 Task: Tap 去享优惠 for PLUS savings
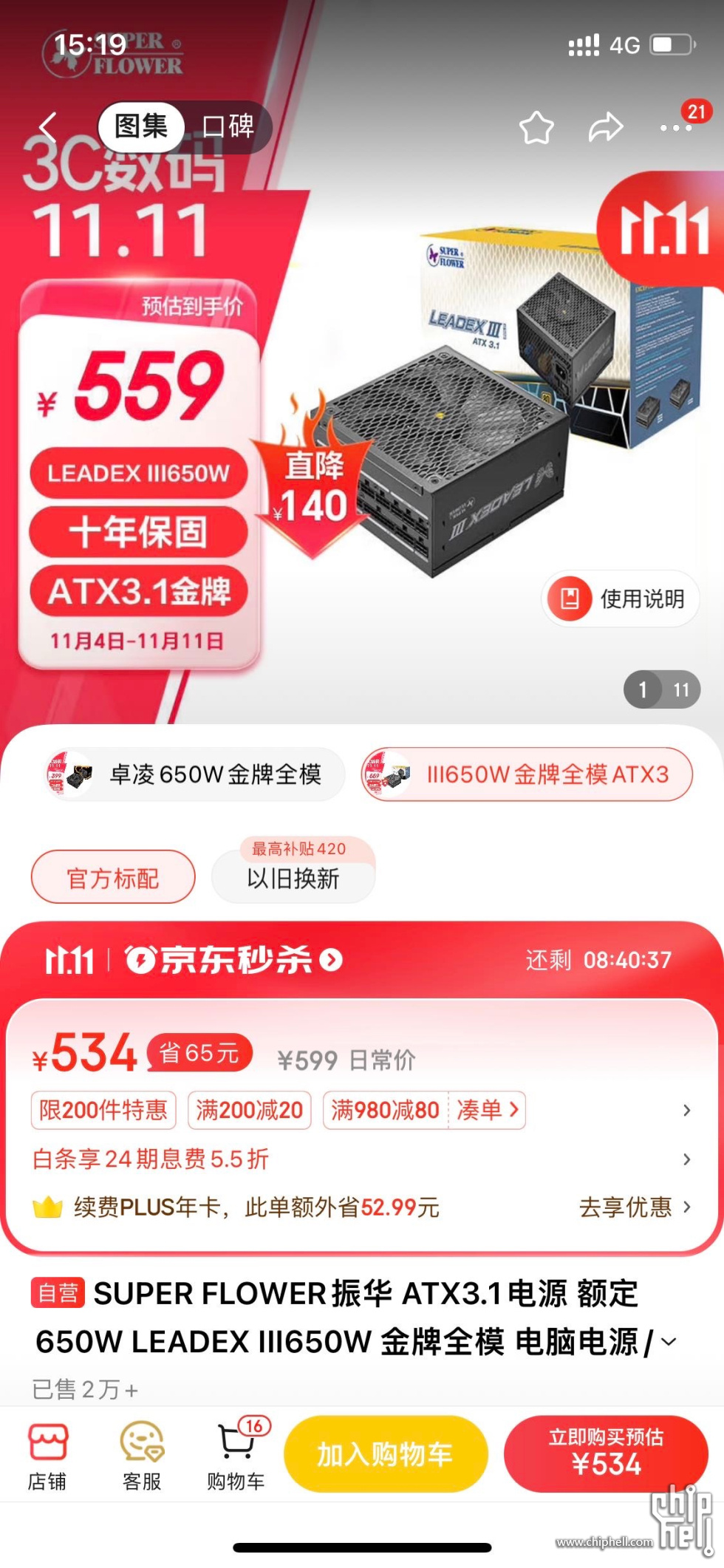coord(635,1207)
